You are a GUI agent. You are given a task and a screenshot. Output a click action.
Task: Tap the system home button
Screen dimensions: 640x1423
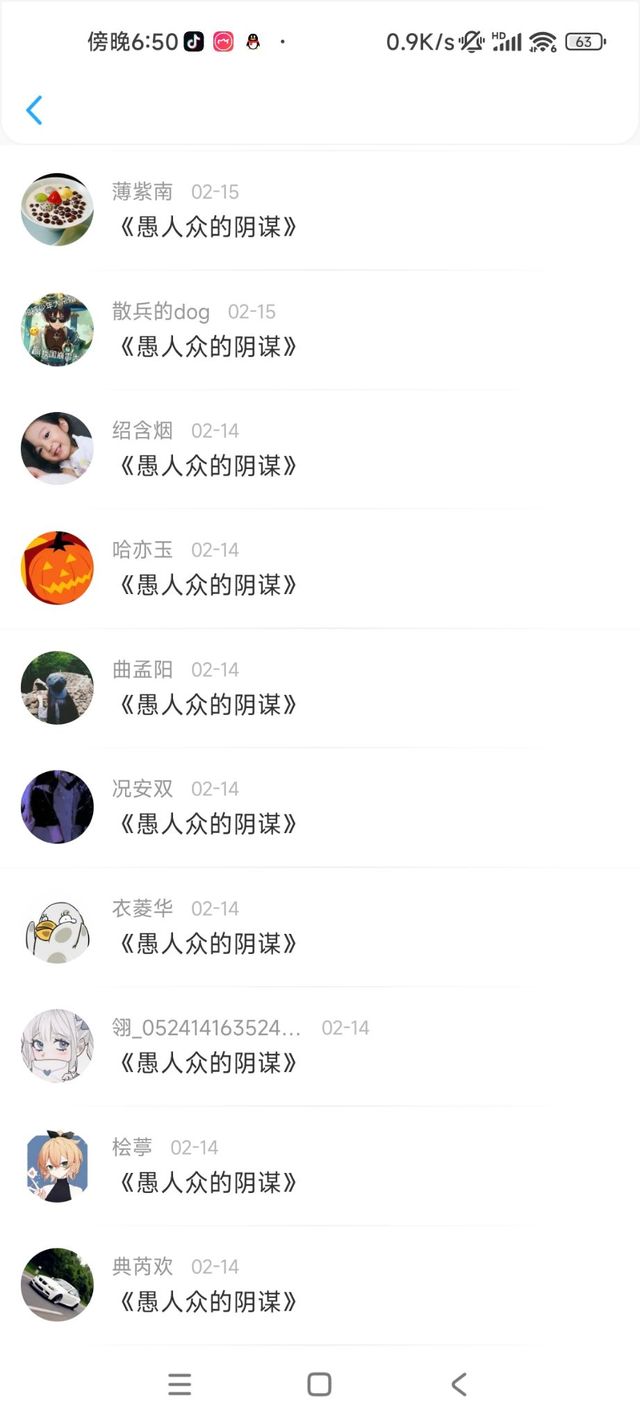click(319, 1384)
